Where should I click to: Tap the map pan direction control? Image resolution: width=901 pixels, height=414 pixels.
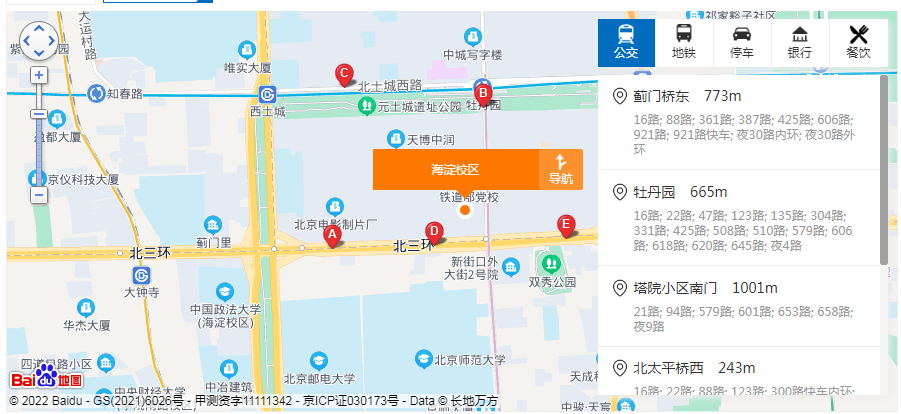39,40
